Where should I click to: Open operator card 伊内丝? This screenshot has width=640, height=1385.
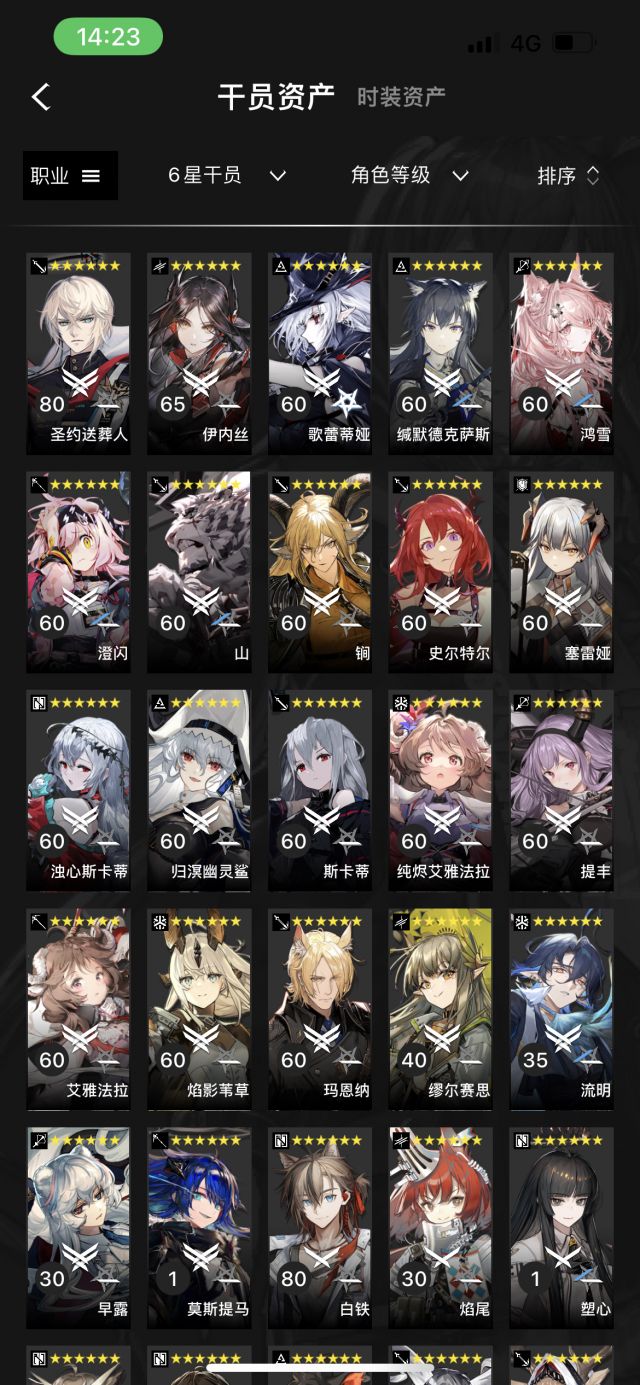coord(199,353)
